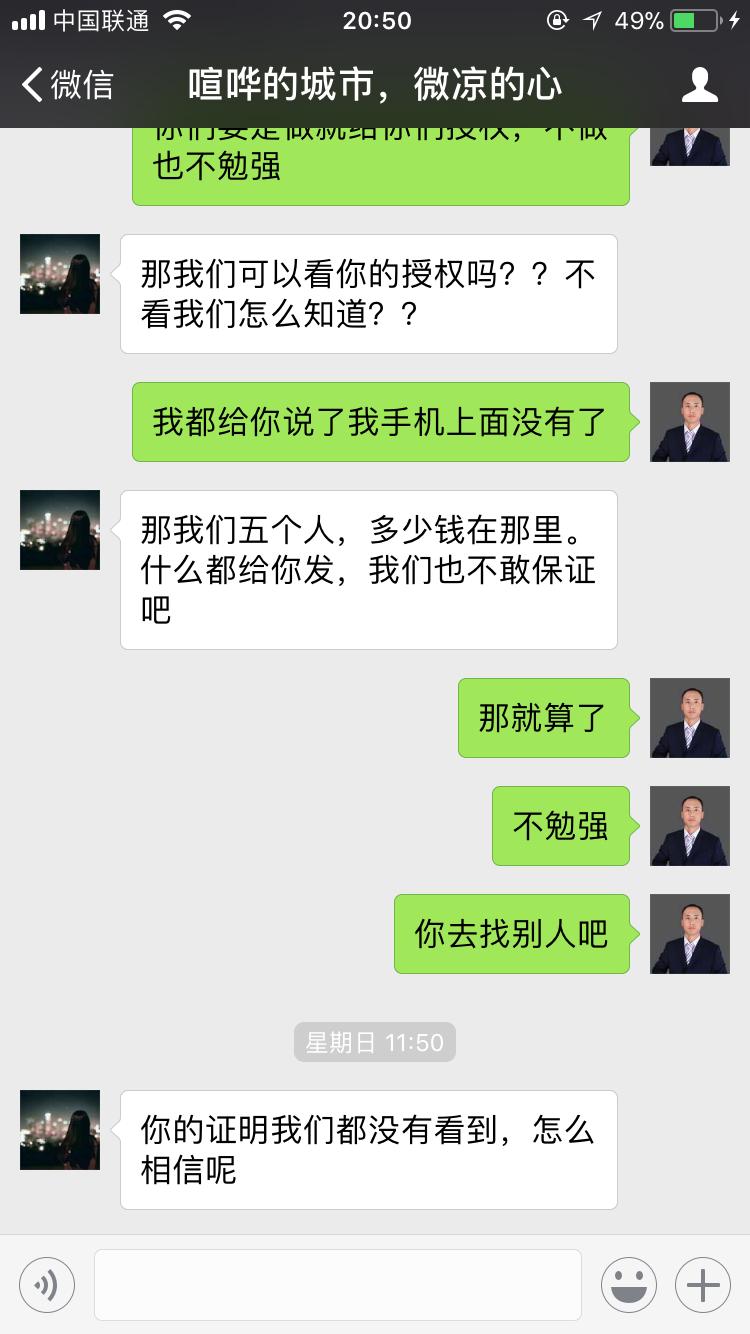Tap the green bubble '那就算了'

pyautogui.click(x=544, y=717)
